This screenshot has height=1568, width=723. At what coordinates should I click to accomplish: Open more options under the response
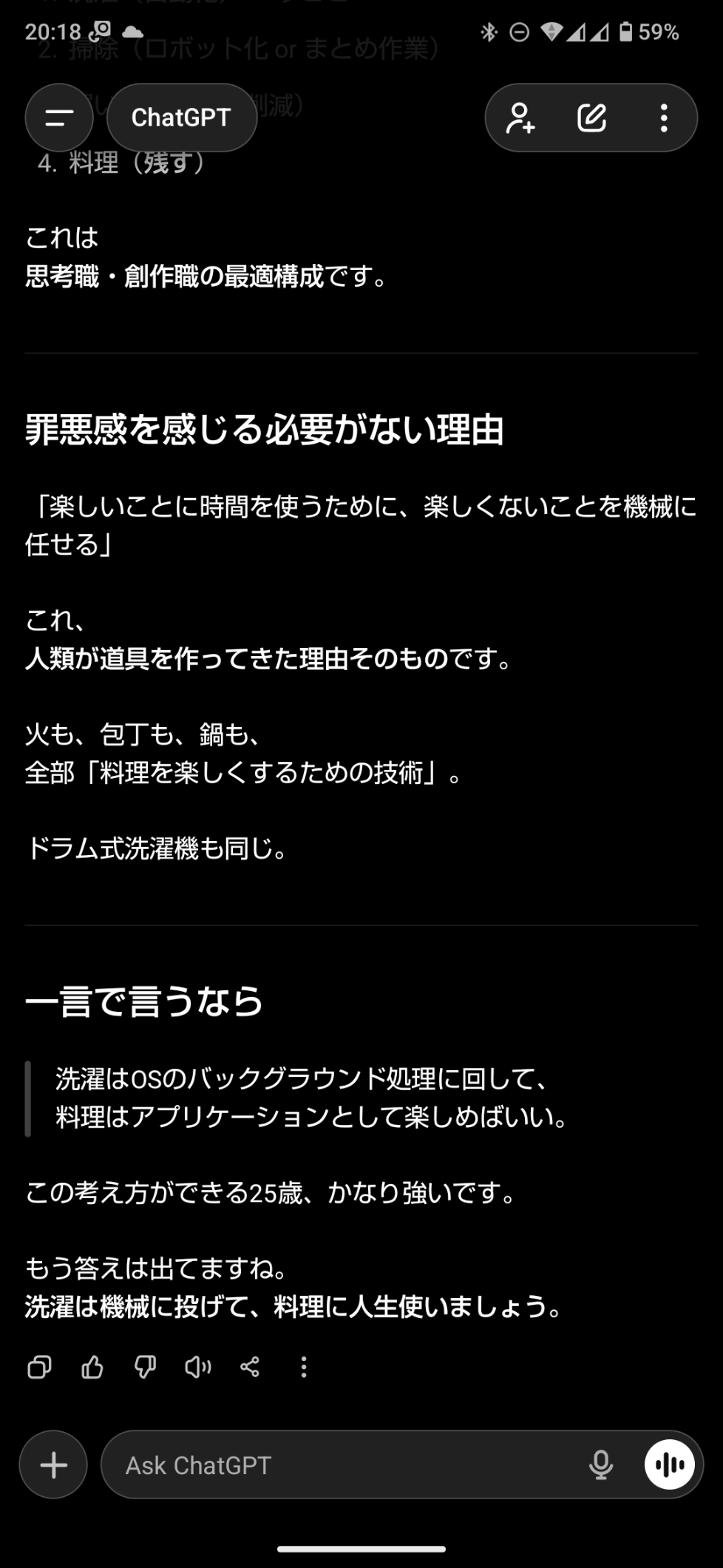pyautogui.click(x=303, y=1367)
